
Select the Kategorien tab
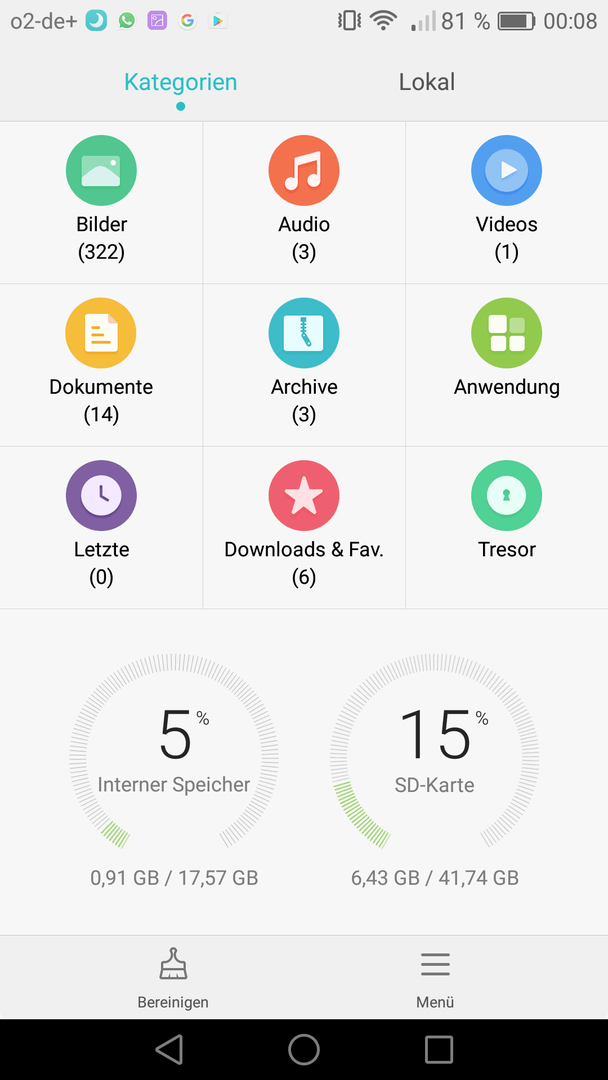click(x=180, y=82)
